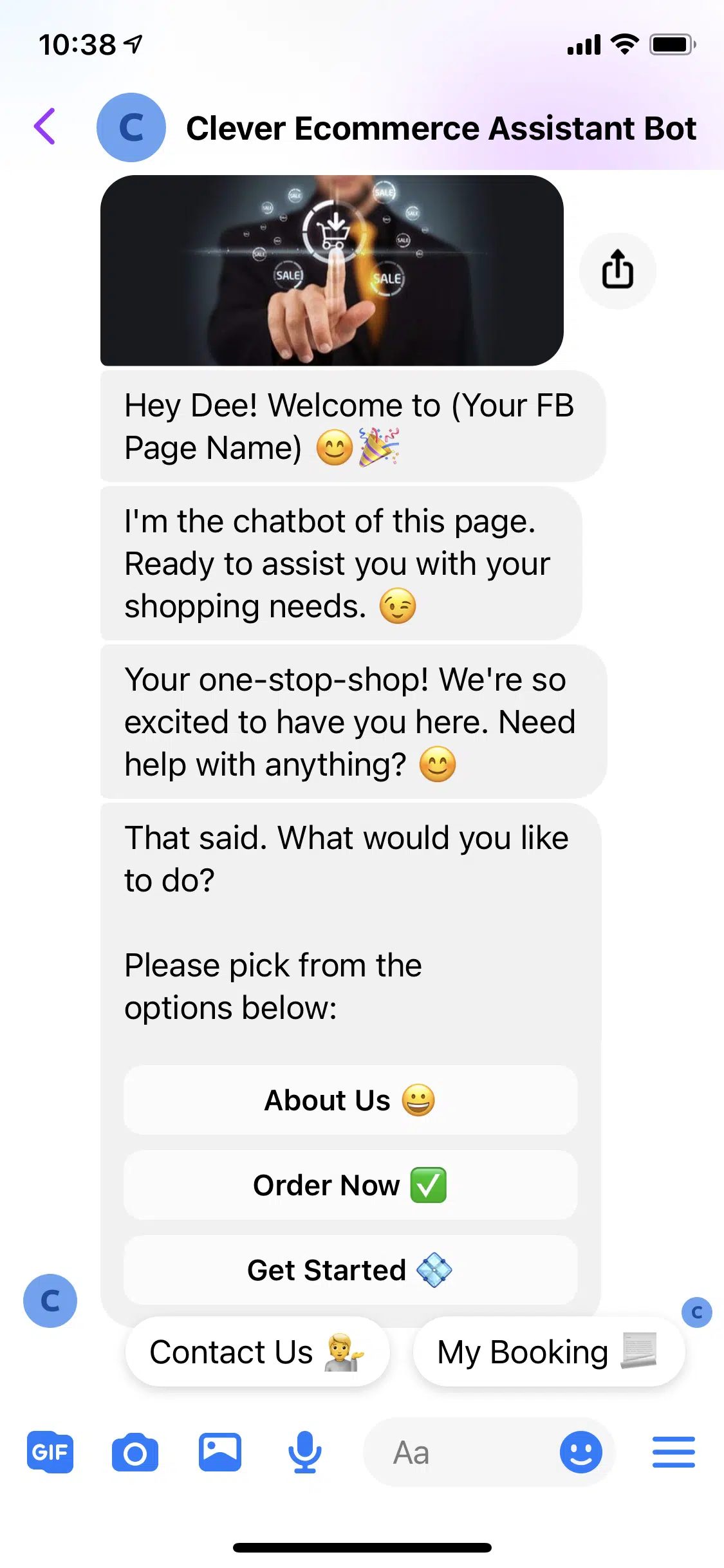Image resolution: width=724 pixels, height=1568 pixels.
Task: Select the My Booking quick reply
Action: 549,1351
